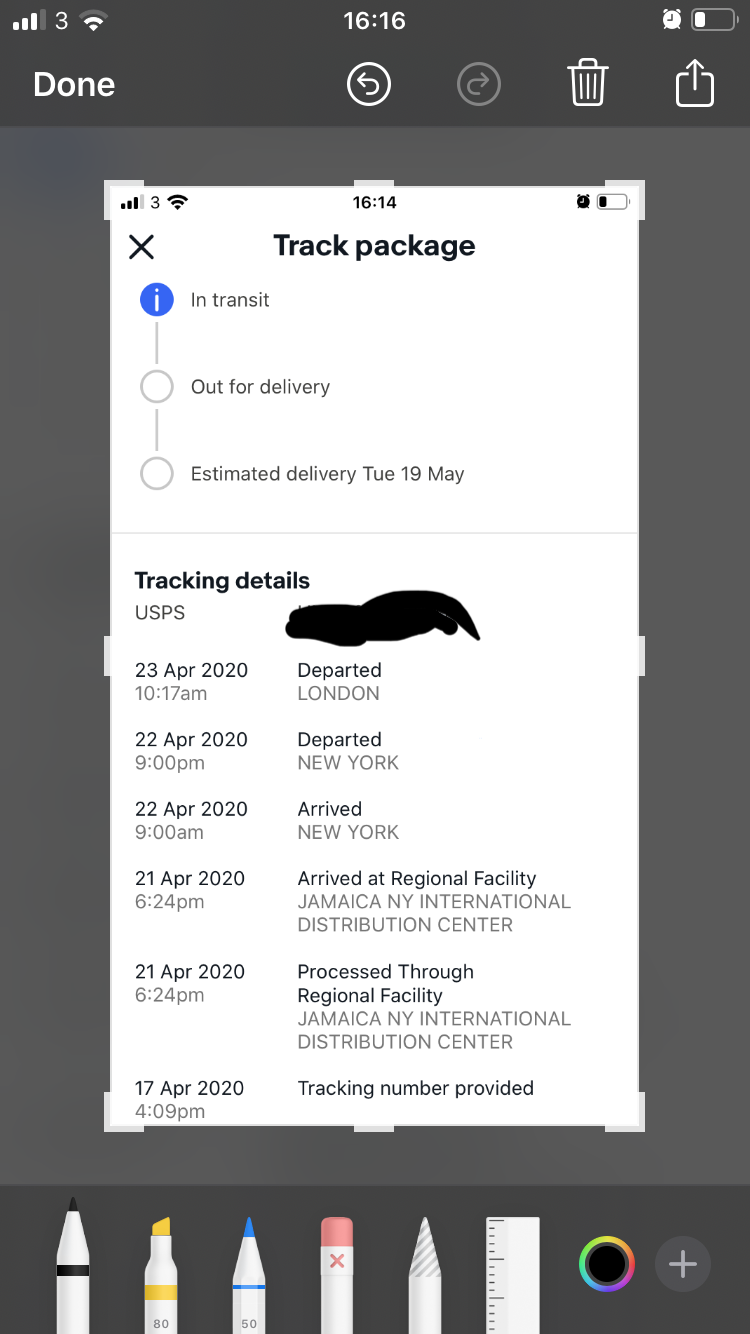The image size is (750, 1334).
Task: Open the color picker circle
Action: pyautogui.click(x=607, y=1264)
